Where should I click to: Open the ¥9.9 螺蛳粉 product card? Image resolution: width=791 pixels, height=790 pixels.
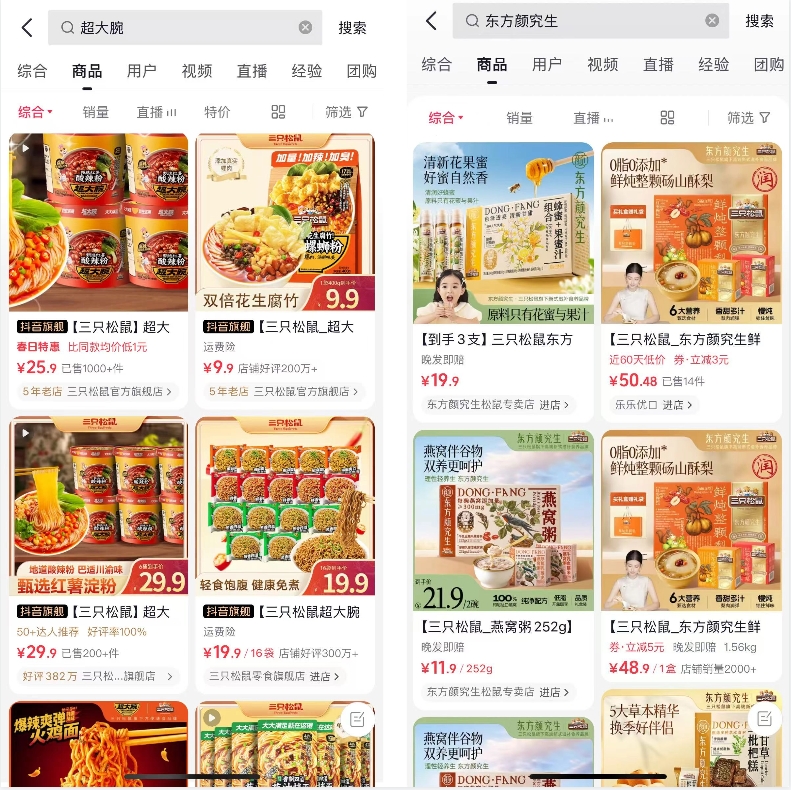pyautogui.click(x=285, y=270)
